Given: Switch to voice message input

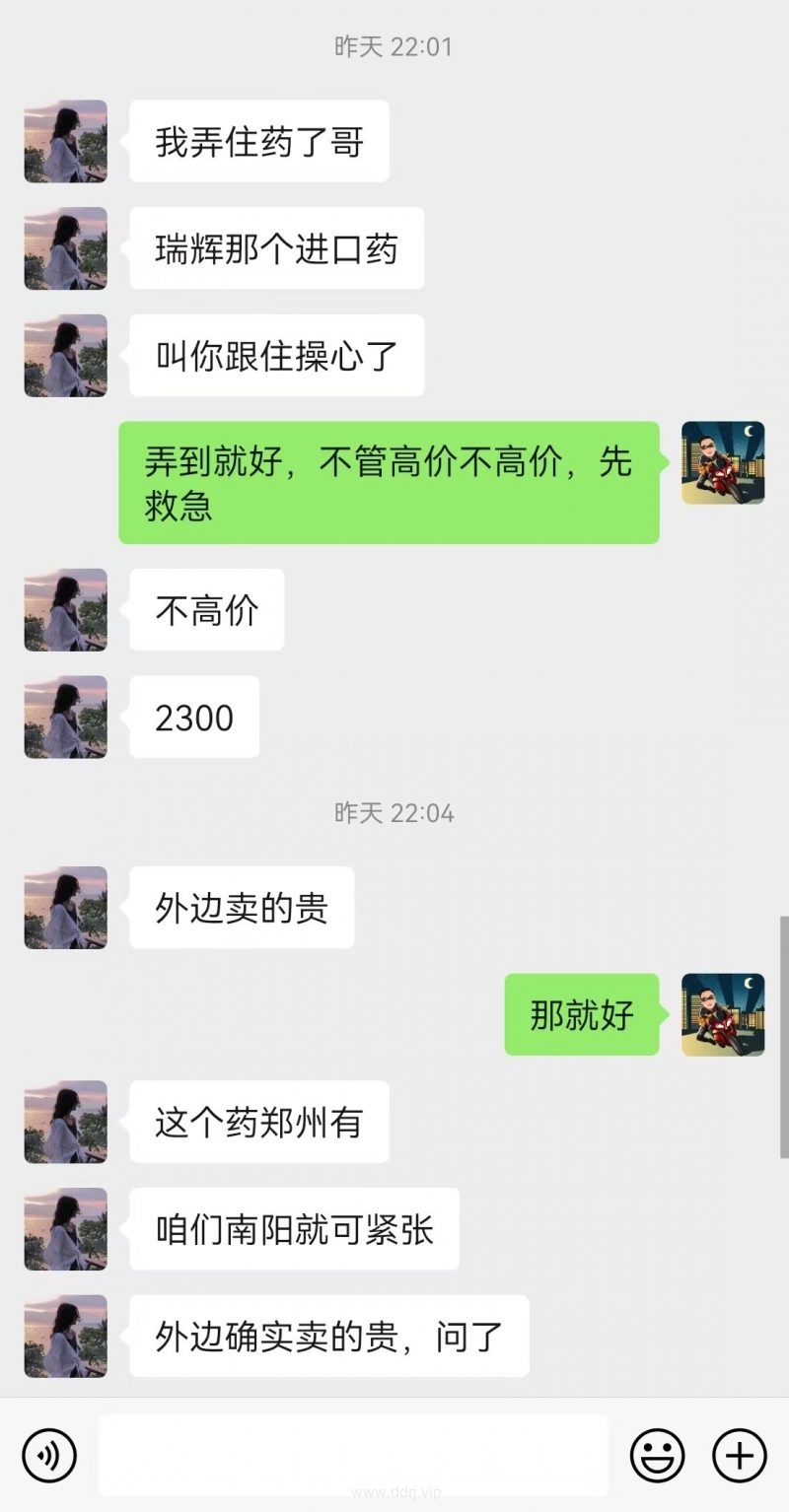Looking at the screenshot, I should coord(49,1455).
